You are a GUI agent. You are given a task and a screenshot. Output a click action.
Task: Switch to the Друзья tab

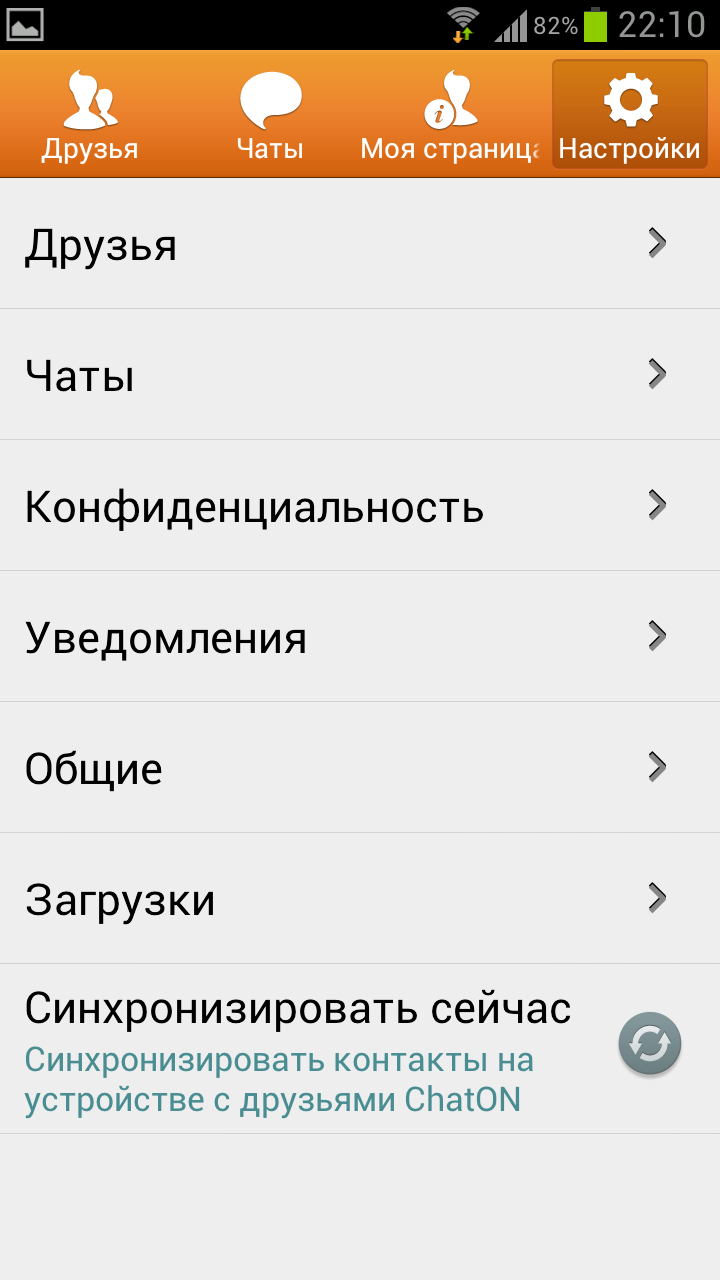point(90,115)
